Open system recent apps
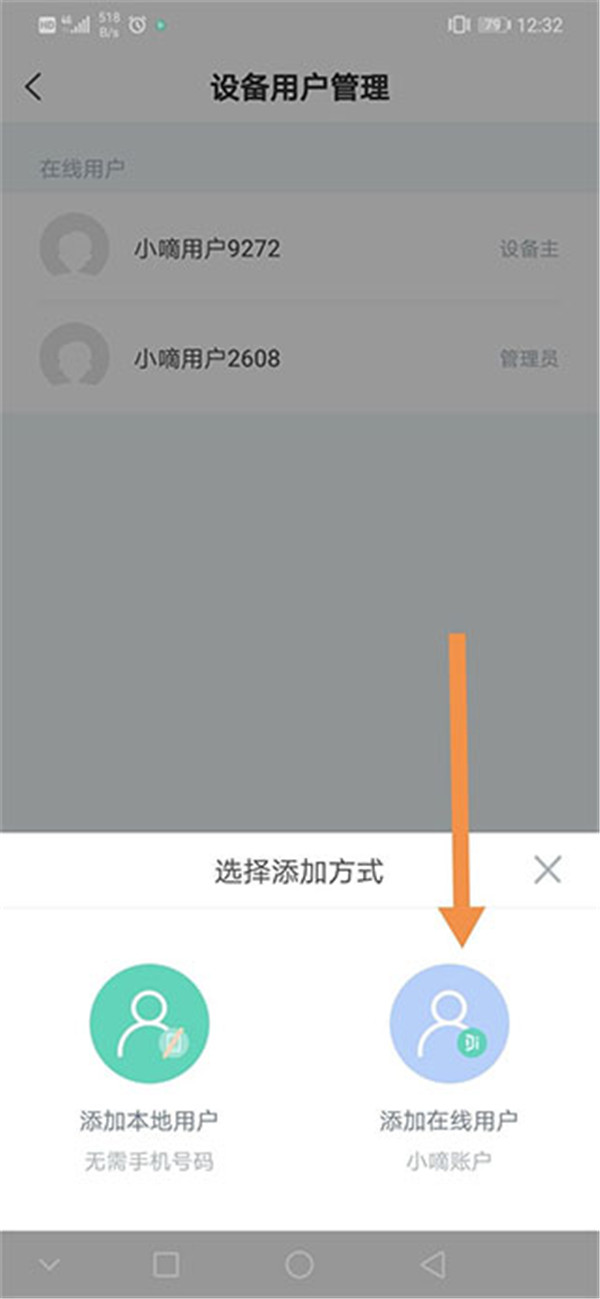The image size is (600, 1299). click(x=166, y=1264)
